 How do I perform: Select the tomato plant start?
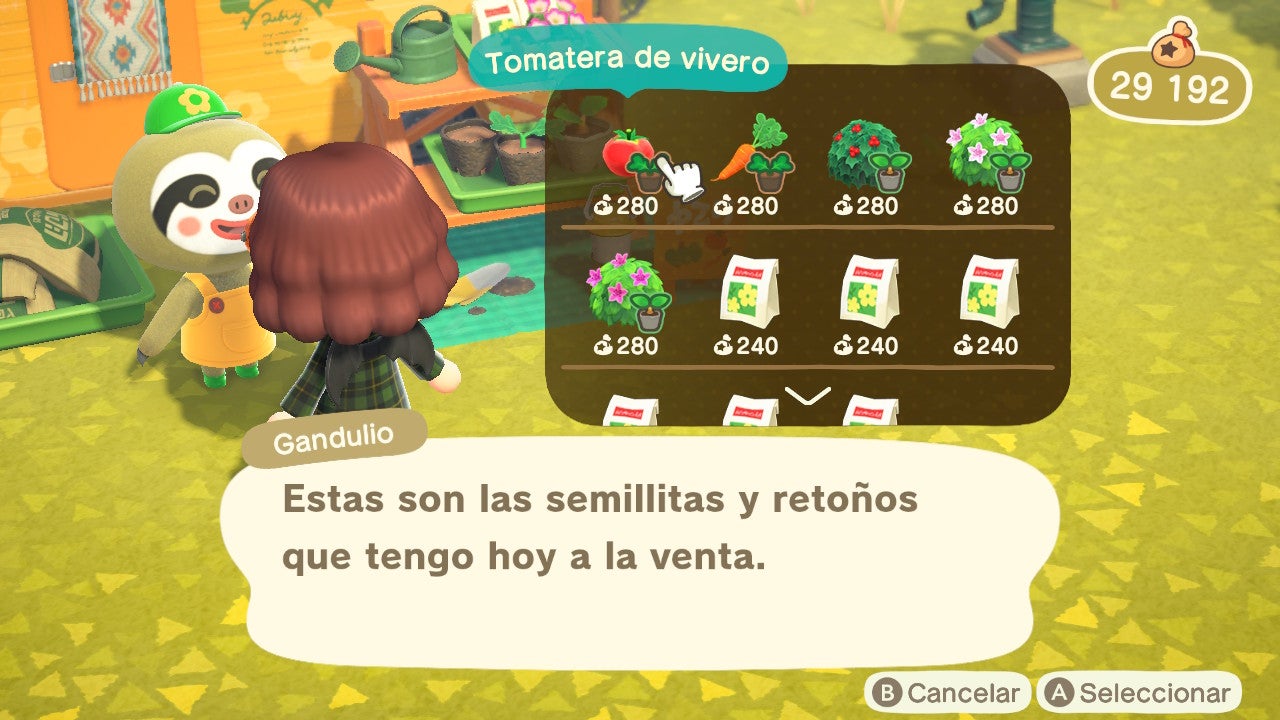point(630,161)
